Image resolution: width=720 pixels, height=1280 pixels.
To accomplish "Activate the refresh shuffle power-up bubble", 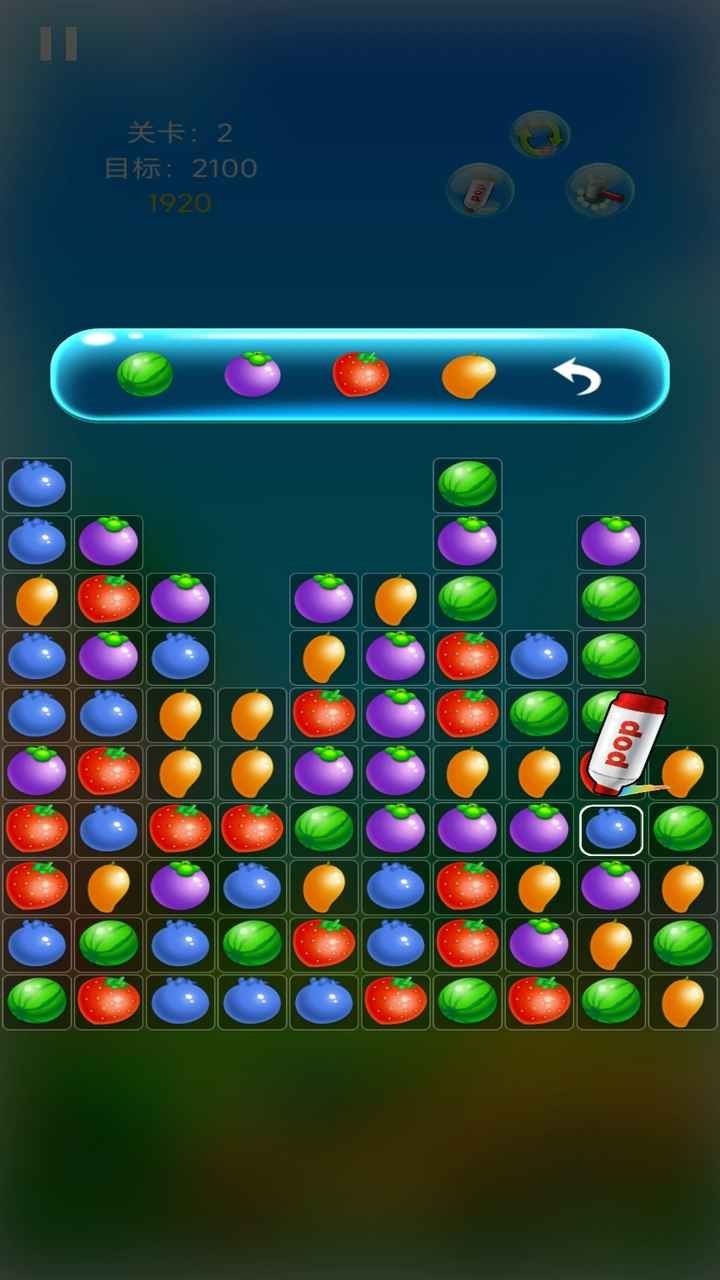I will (540, 135).
